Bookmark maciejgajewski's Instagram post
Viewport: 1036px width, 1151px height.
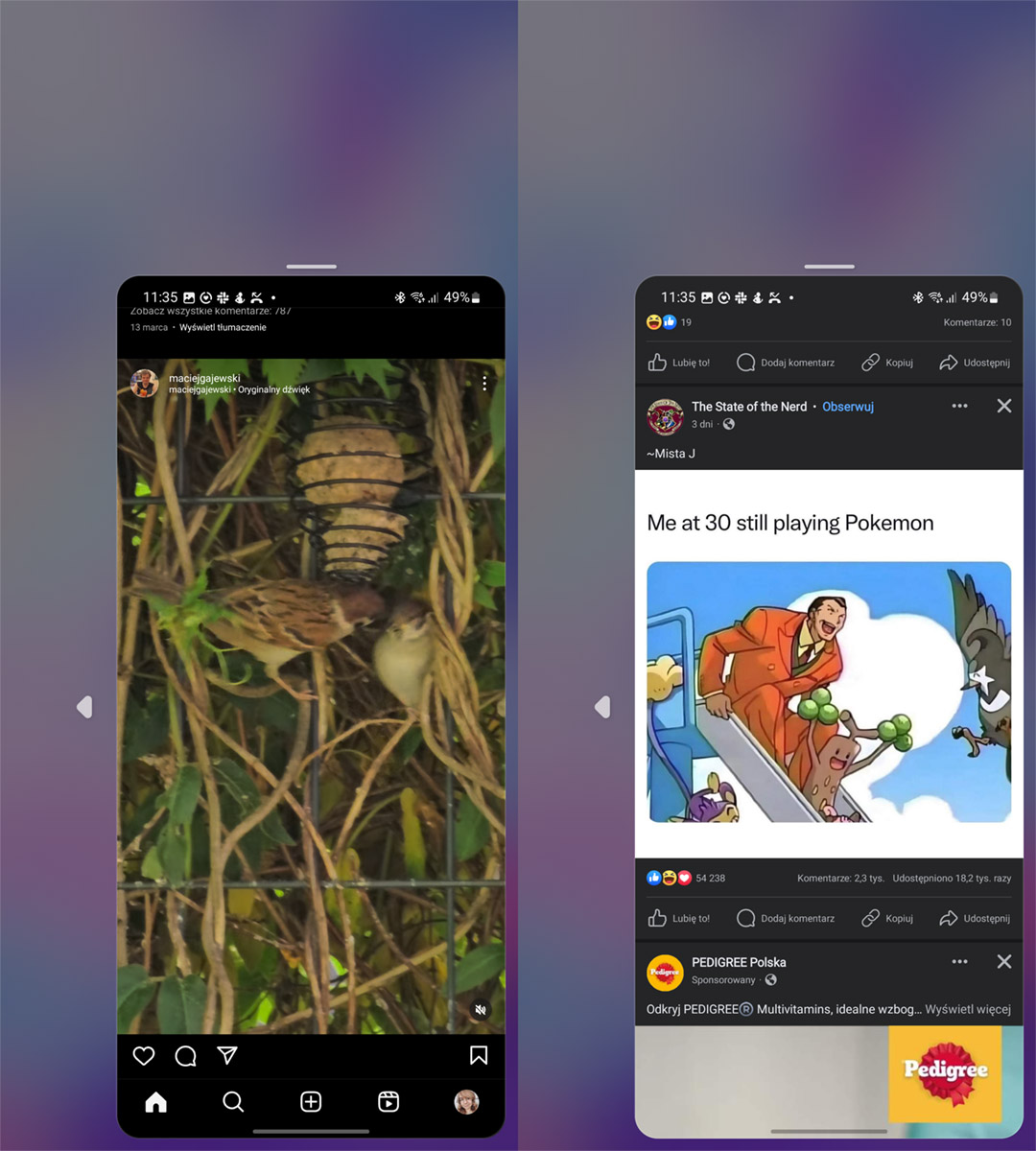point(479,1055)
